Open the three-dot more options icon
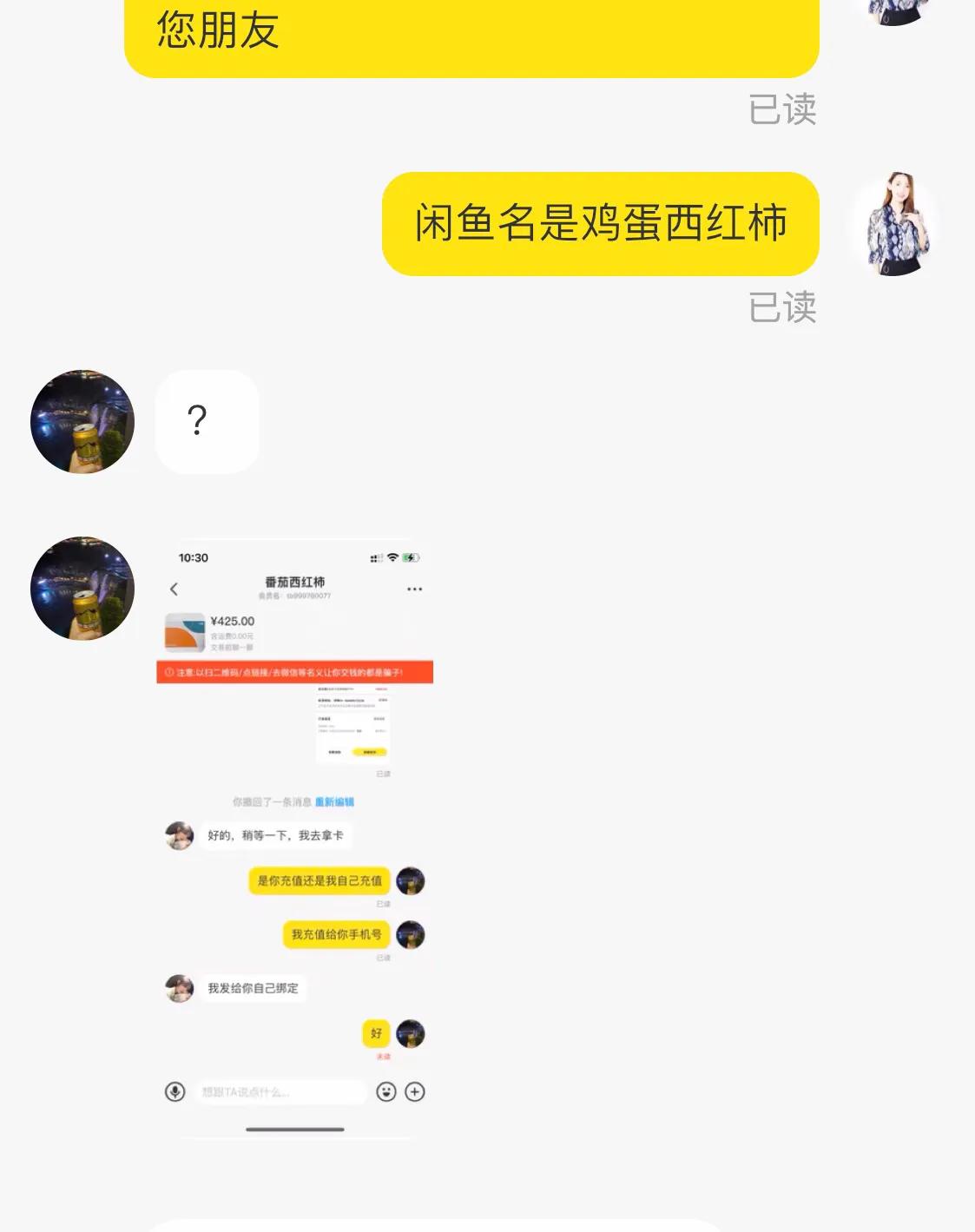The height and width of the screenshot is (1232, 975). tap(412, 589)
